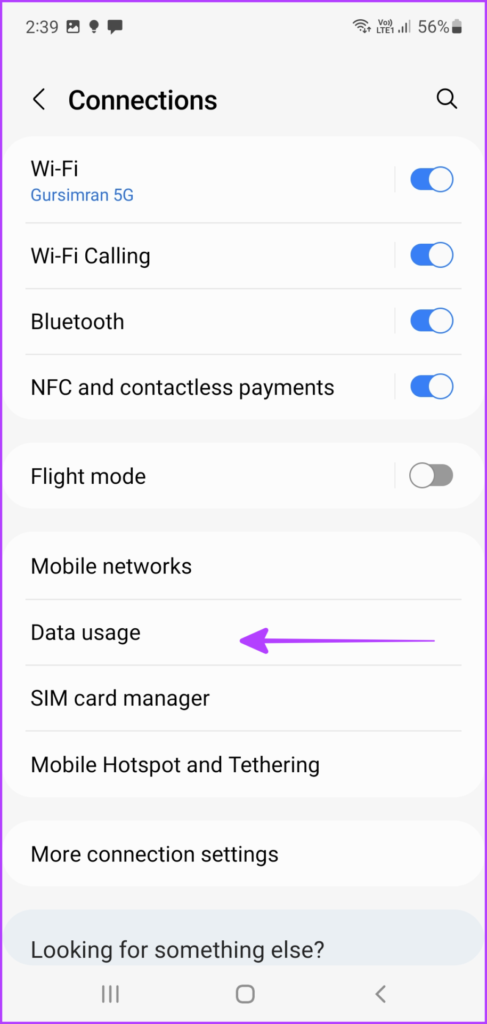The width and height of the screenshot is (487, 1024).
Task: Open Data usage
Action: 244,632
